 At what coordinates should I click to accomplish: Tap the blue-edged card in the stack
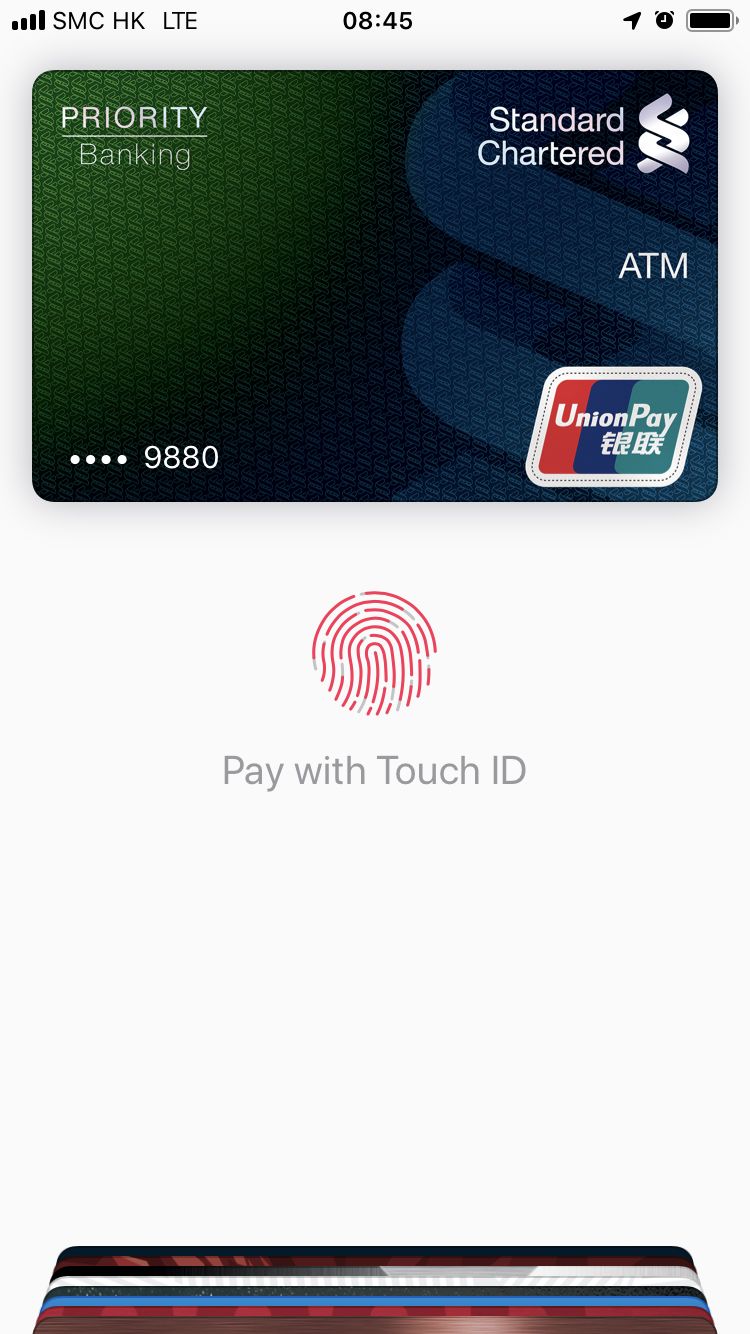click(x=375, y=1302)
